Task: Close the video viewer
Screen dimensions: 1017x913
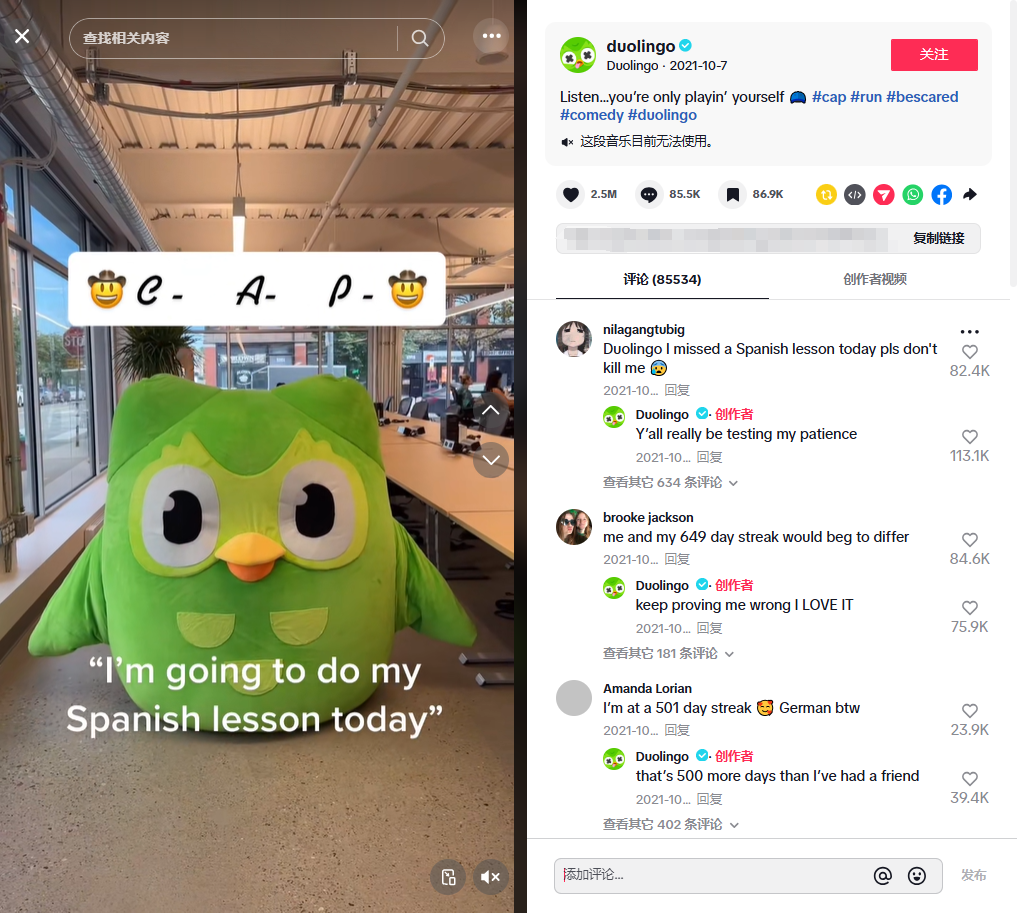Action: [22, 37]
